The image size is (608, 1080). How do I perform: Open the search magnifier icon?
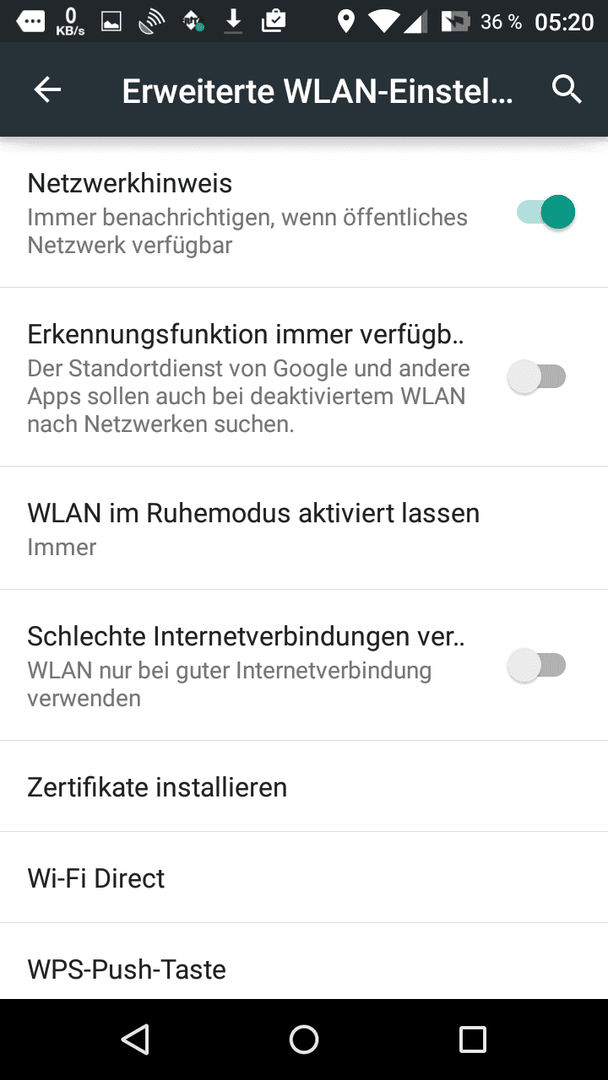coord(567,90)
